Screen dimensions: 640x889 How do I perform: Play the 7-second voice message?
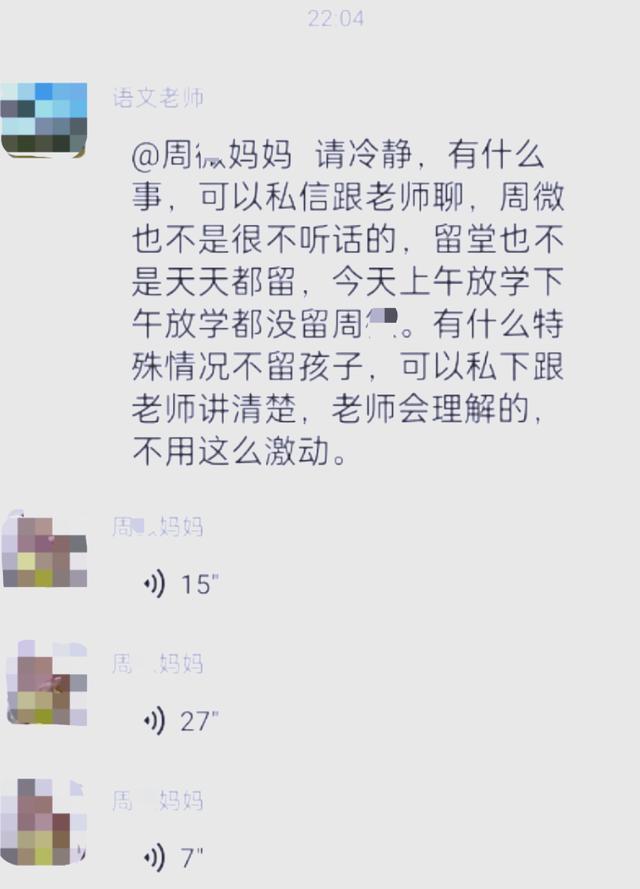(174, 857)
